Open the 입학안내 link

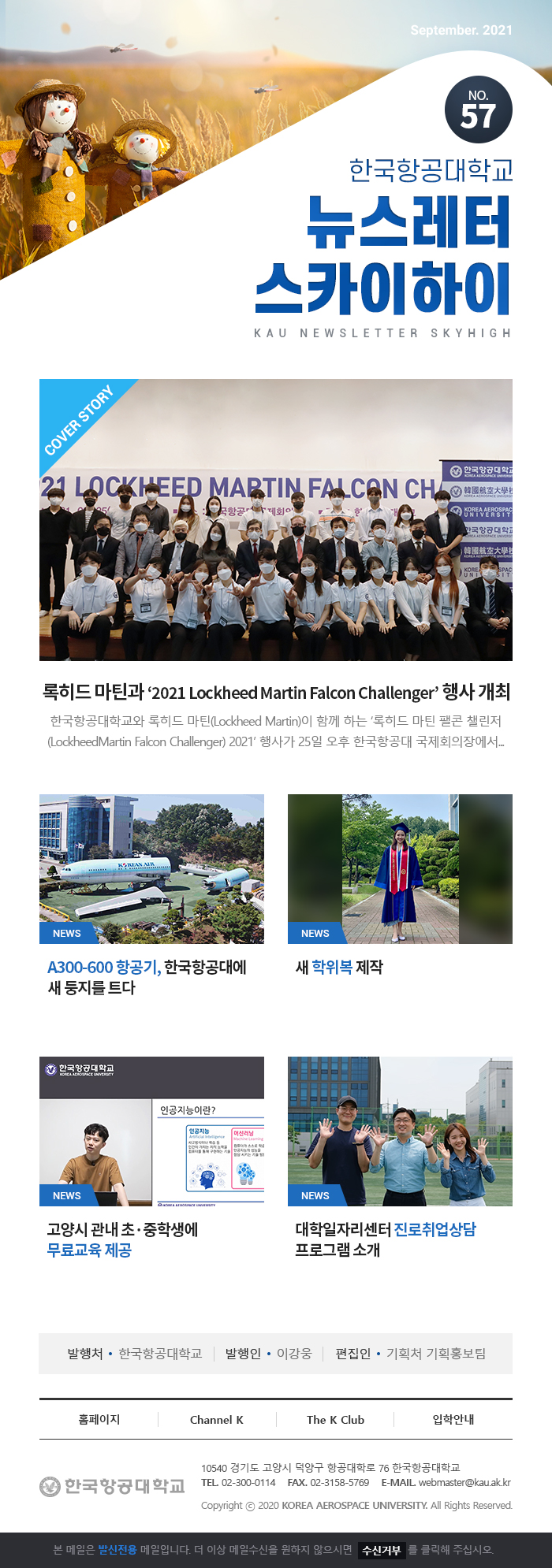point(453,1419)
